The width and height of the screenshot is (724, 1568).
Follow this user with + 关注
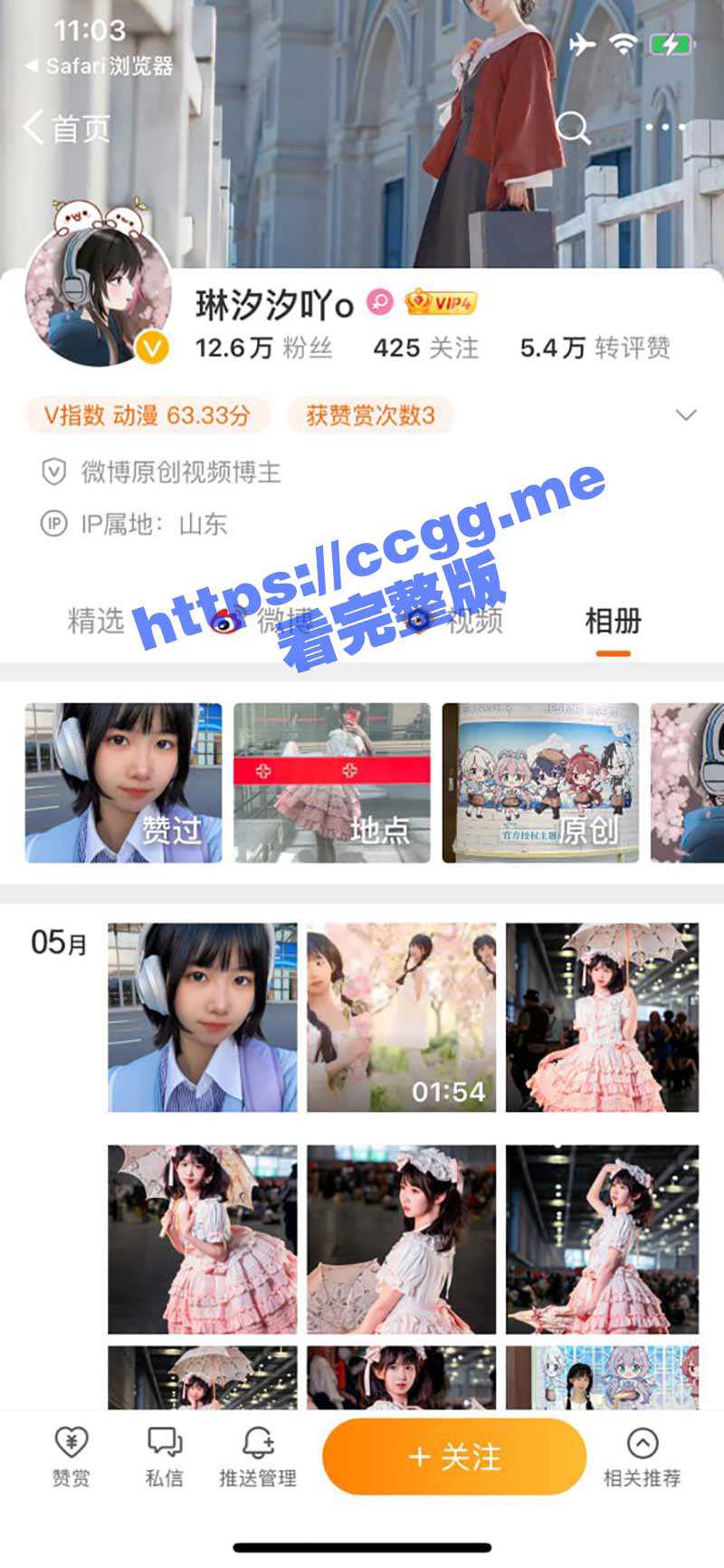point(454,1456)
